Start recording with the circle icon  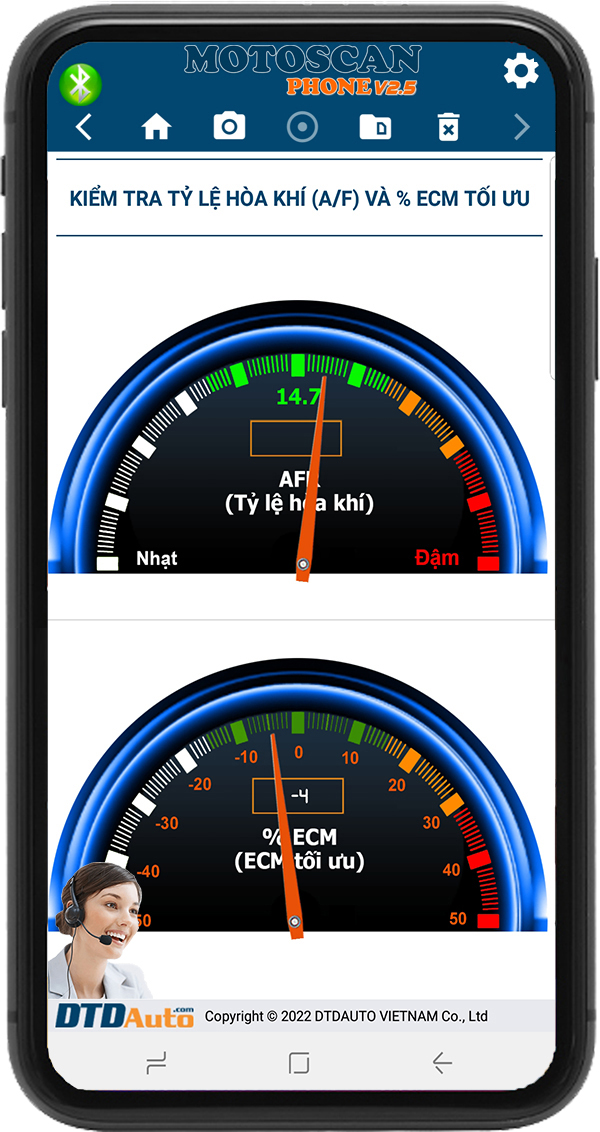pyautogui.click(x=302, y=127)
